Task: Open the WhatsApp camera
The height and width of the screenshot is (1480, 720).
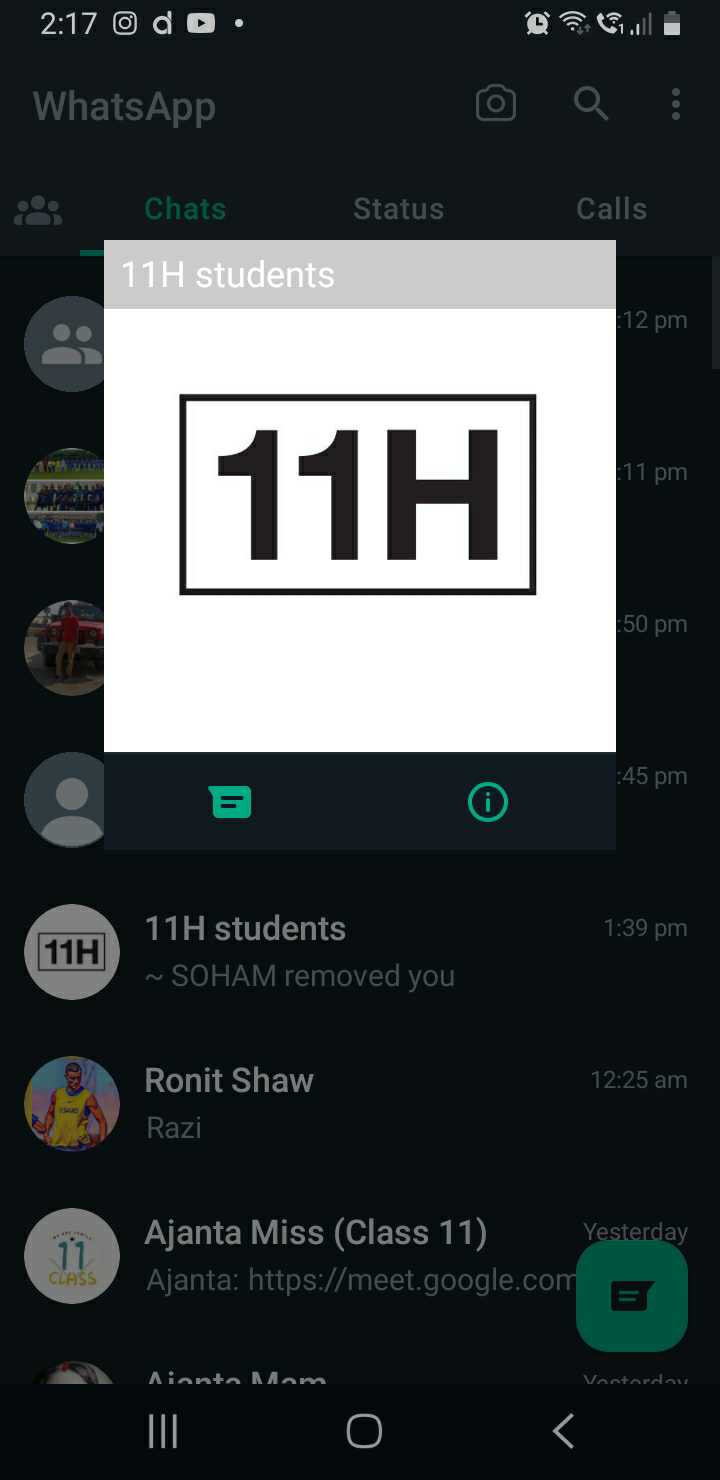Action: click(x=496, y=104)
